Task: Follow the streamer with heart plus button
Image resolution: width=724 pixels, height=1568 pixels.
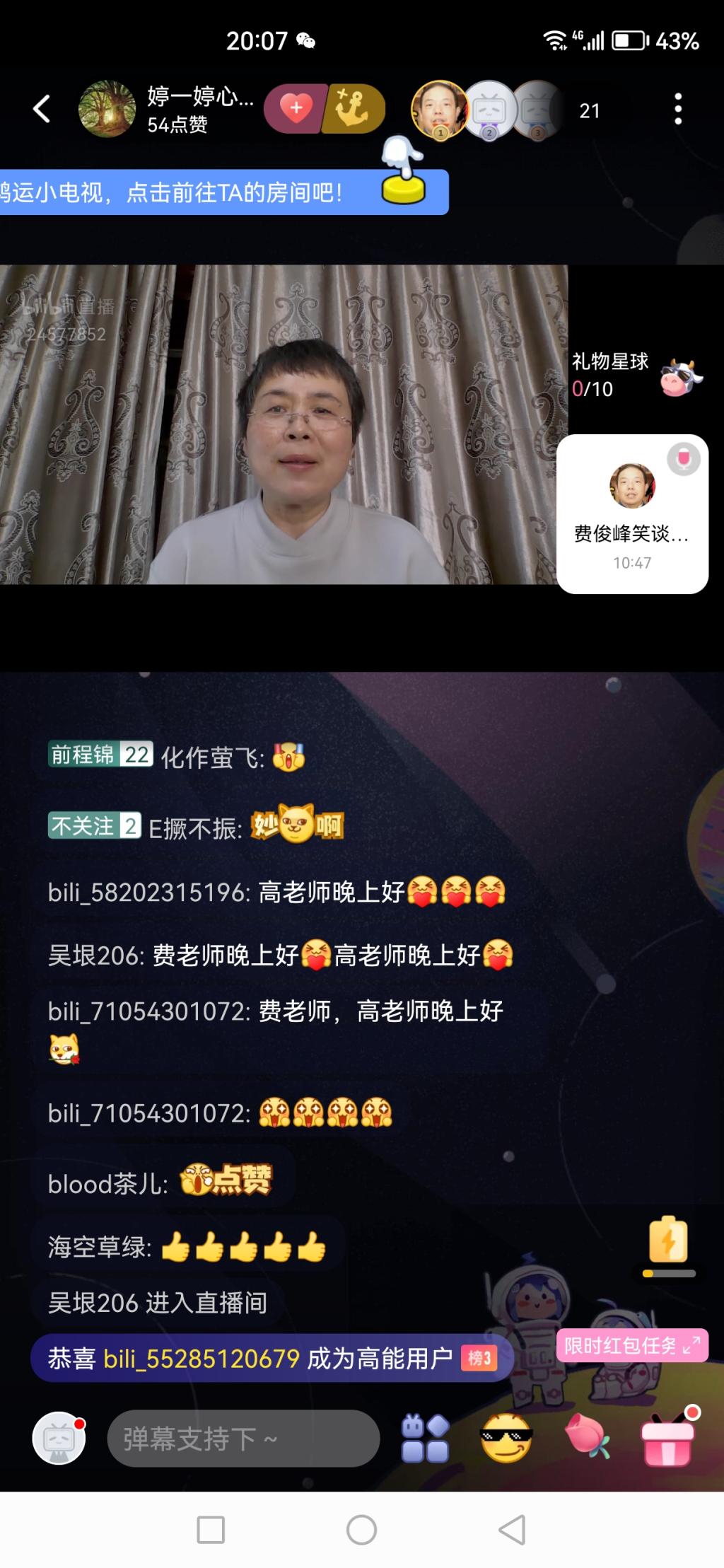Action: (296, 109)
